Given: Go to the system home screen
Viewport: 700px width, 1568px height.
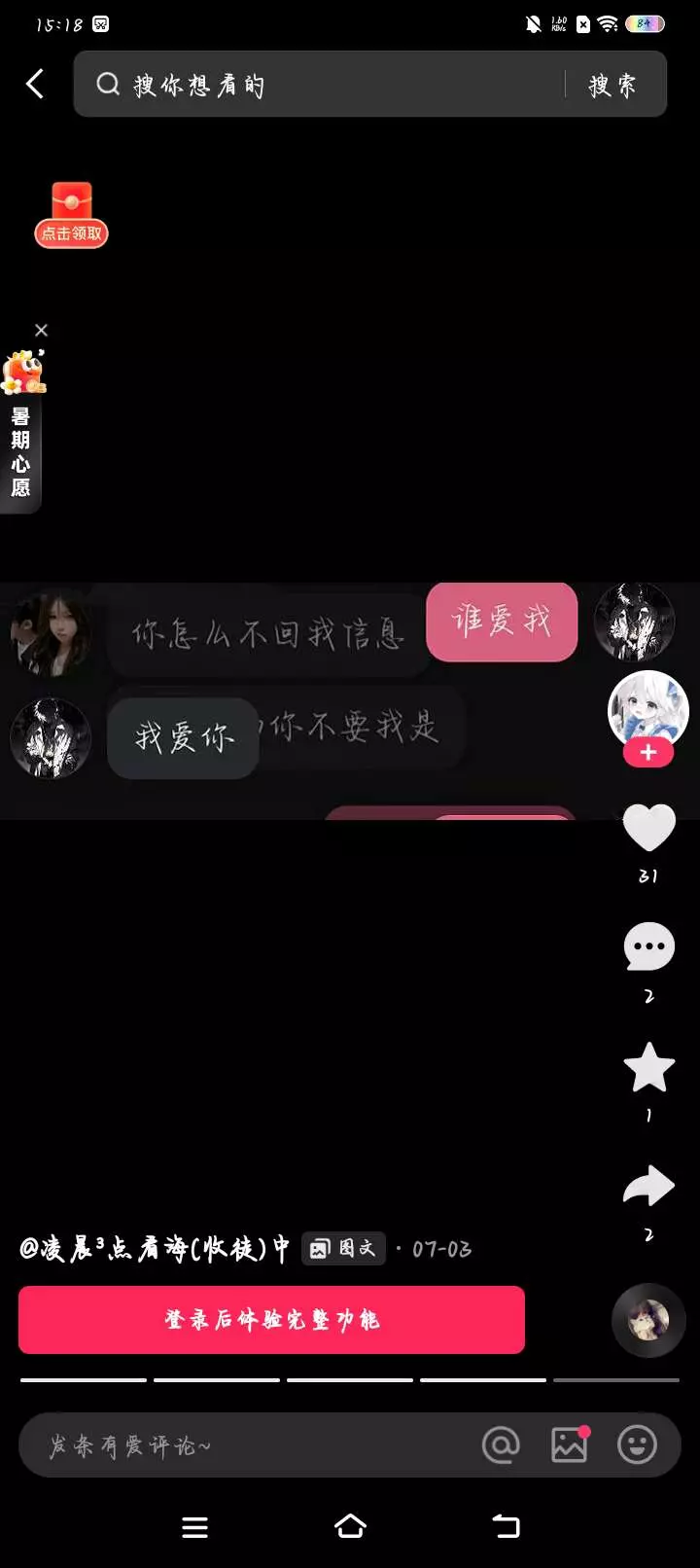Looking at the screenshot, I should pyautogui.click(x=350, y=1527).
